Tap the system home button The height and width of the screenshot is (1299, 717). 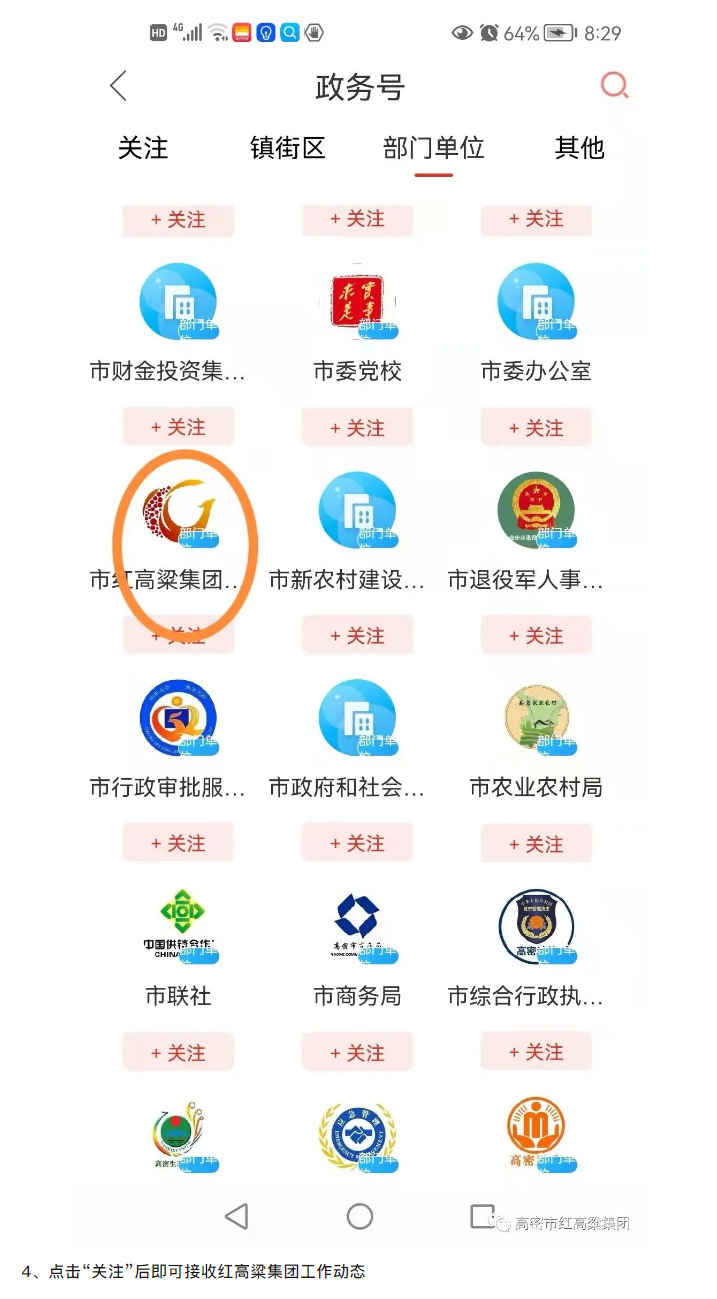(x=360, y=1216)
